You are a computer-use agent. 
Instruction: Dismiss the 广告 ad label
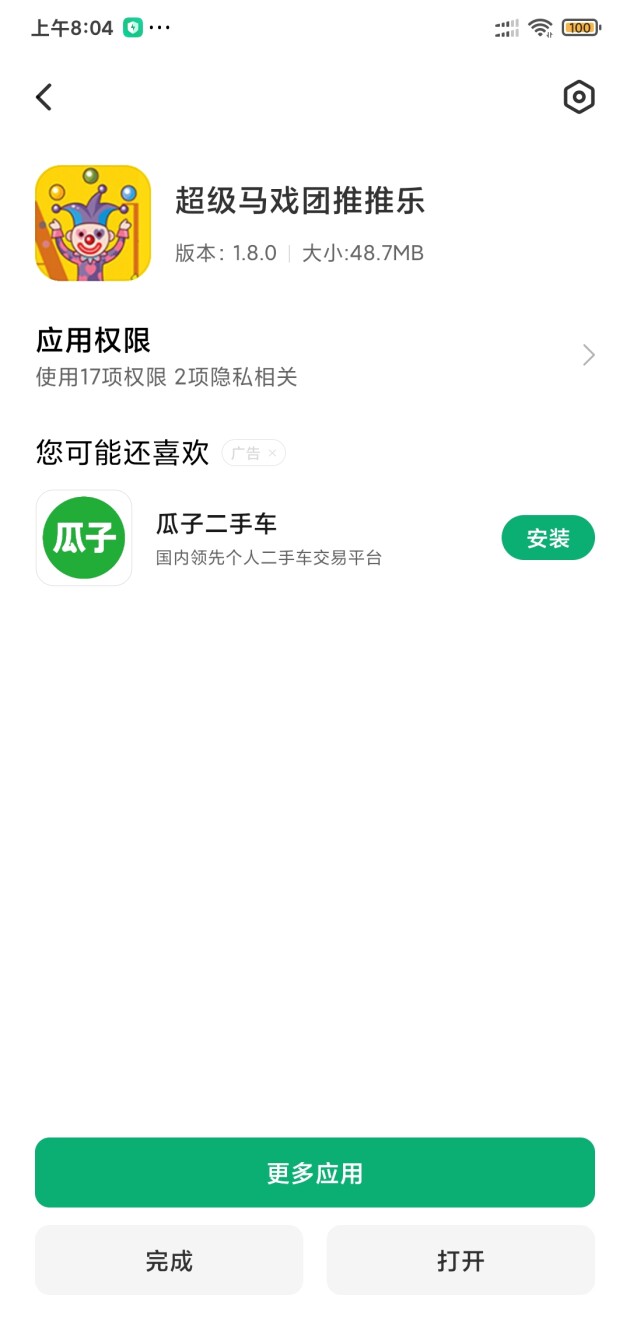(x=272, y=453)
